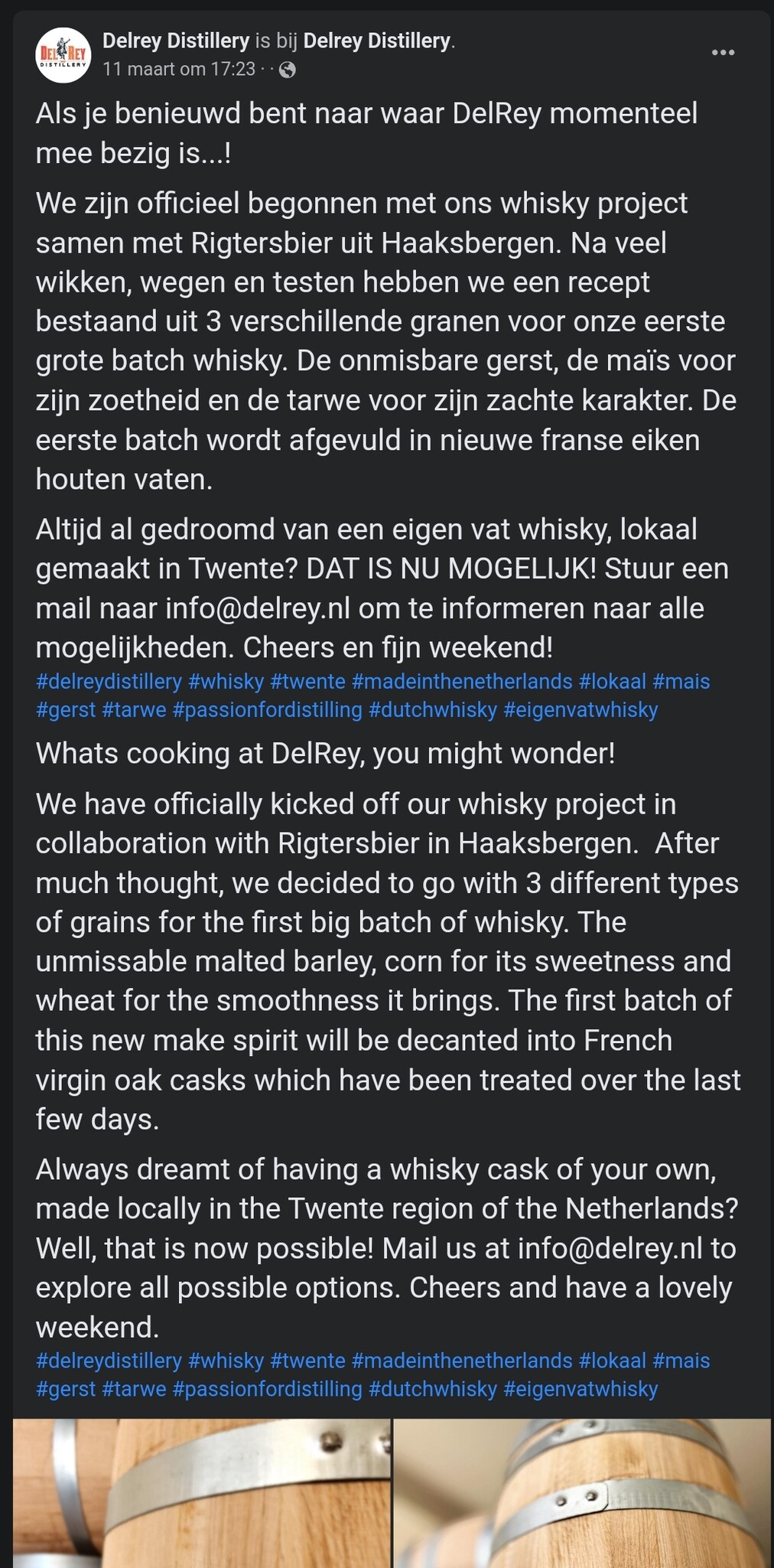Open the post's three-dot options menu
The height and width of the screenshot is (1568, 774).
click(x=722, y=53)
